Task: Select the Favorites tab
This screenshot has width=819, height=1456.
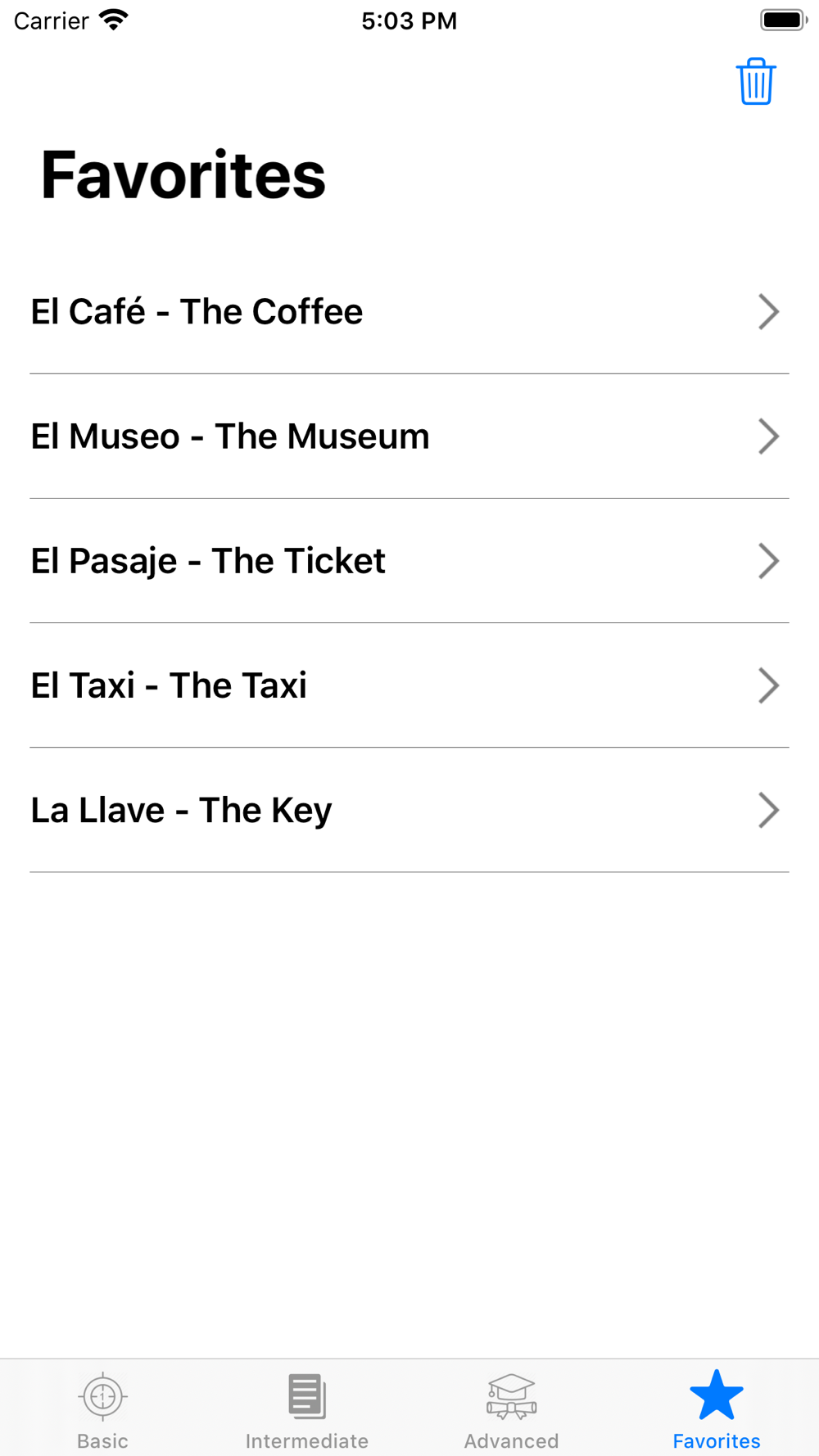Action: 717,1410
